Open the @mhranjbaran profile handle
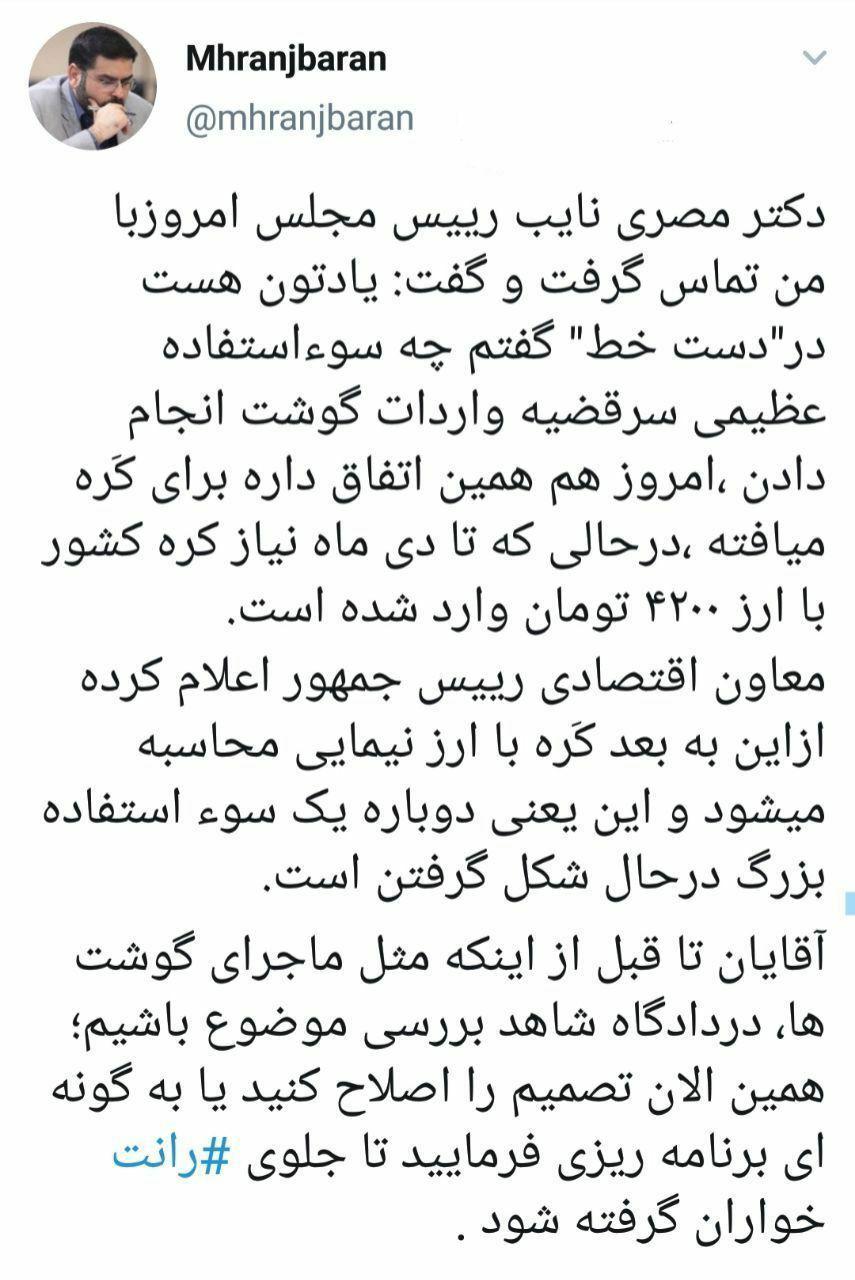Image resolution: width=855 pixels, height=1280 pixels. [x=298, y=118]
